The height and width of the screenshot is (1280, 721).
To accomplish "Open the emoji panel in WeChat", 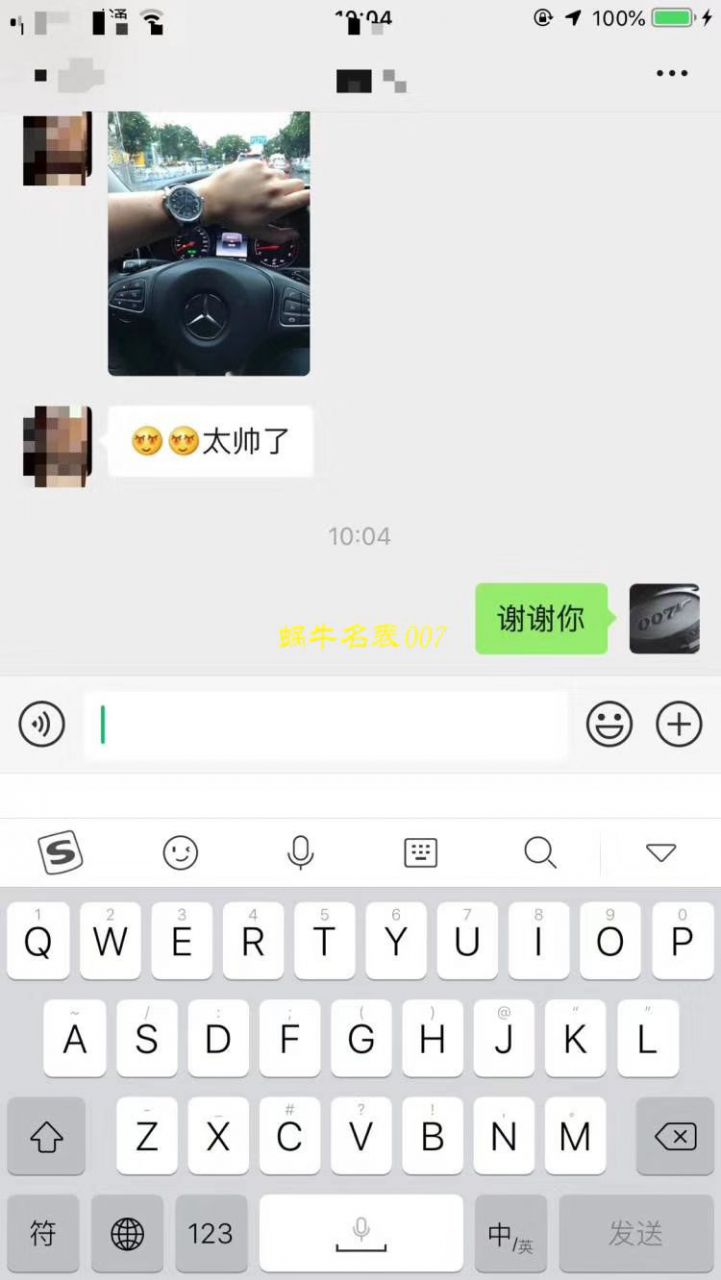I will [610, 724].
